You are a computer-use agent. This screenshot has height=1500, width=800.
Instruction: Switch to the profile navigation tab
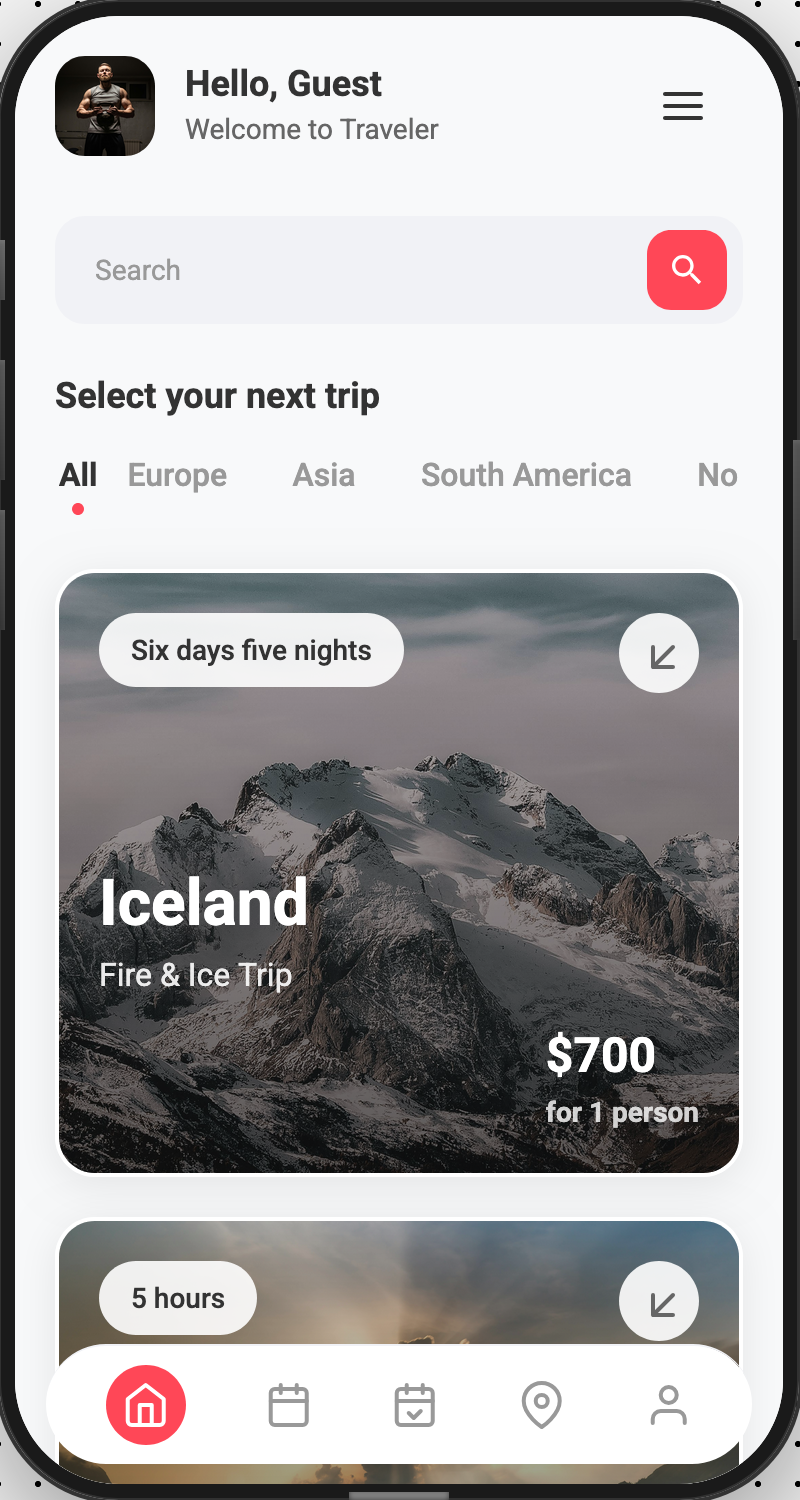pos(668,1405)
